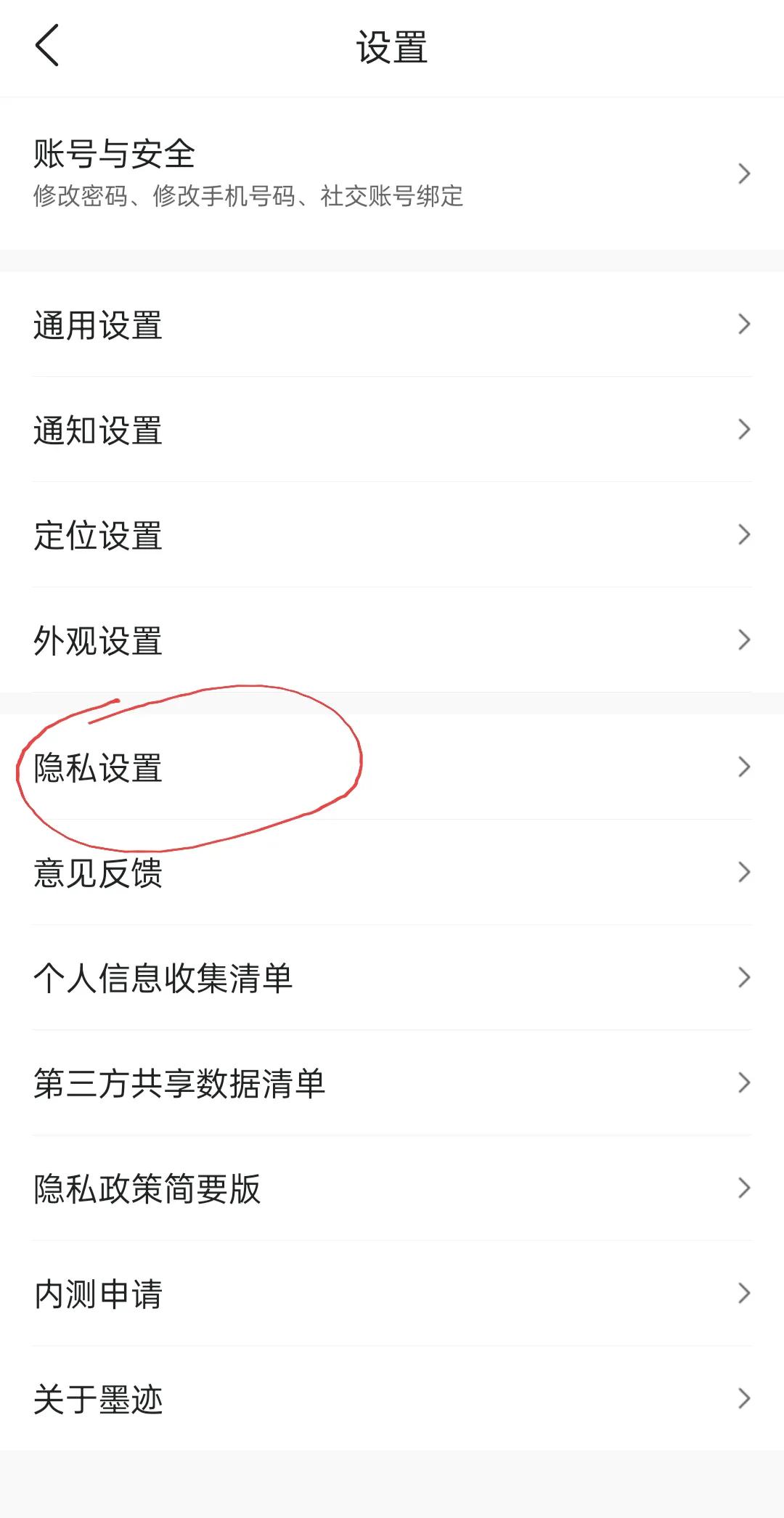This screenshot has height=1518, width=784.
Task: Open 定位设置 location settings
Action: tap(99, 536)
